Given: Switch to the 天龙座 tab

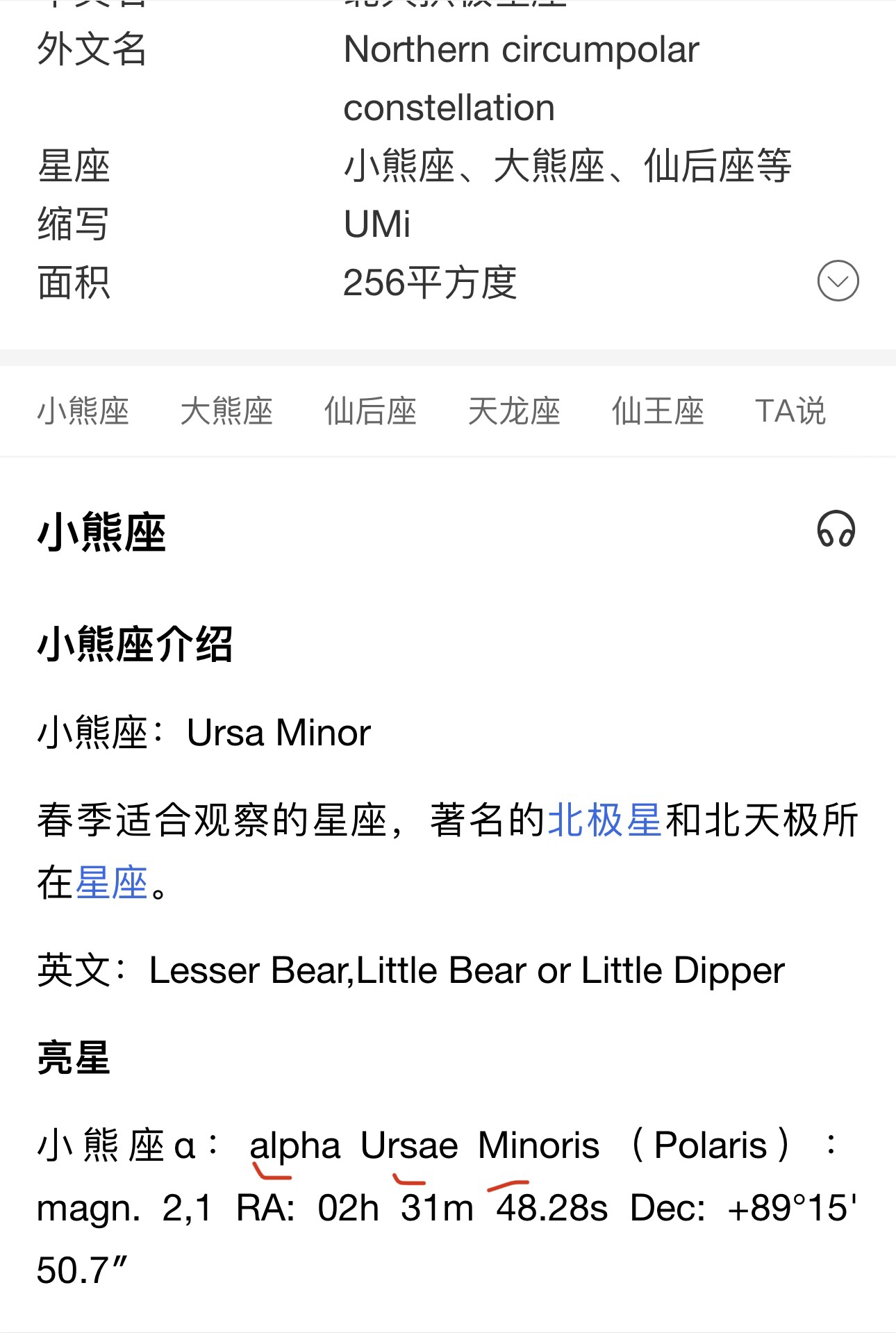Looking at the screenshot, I should click(x=514, y=411).
